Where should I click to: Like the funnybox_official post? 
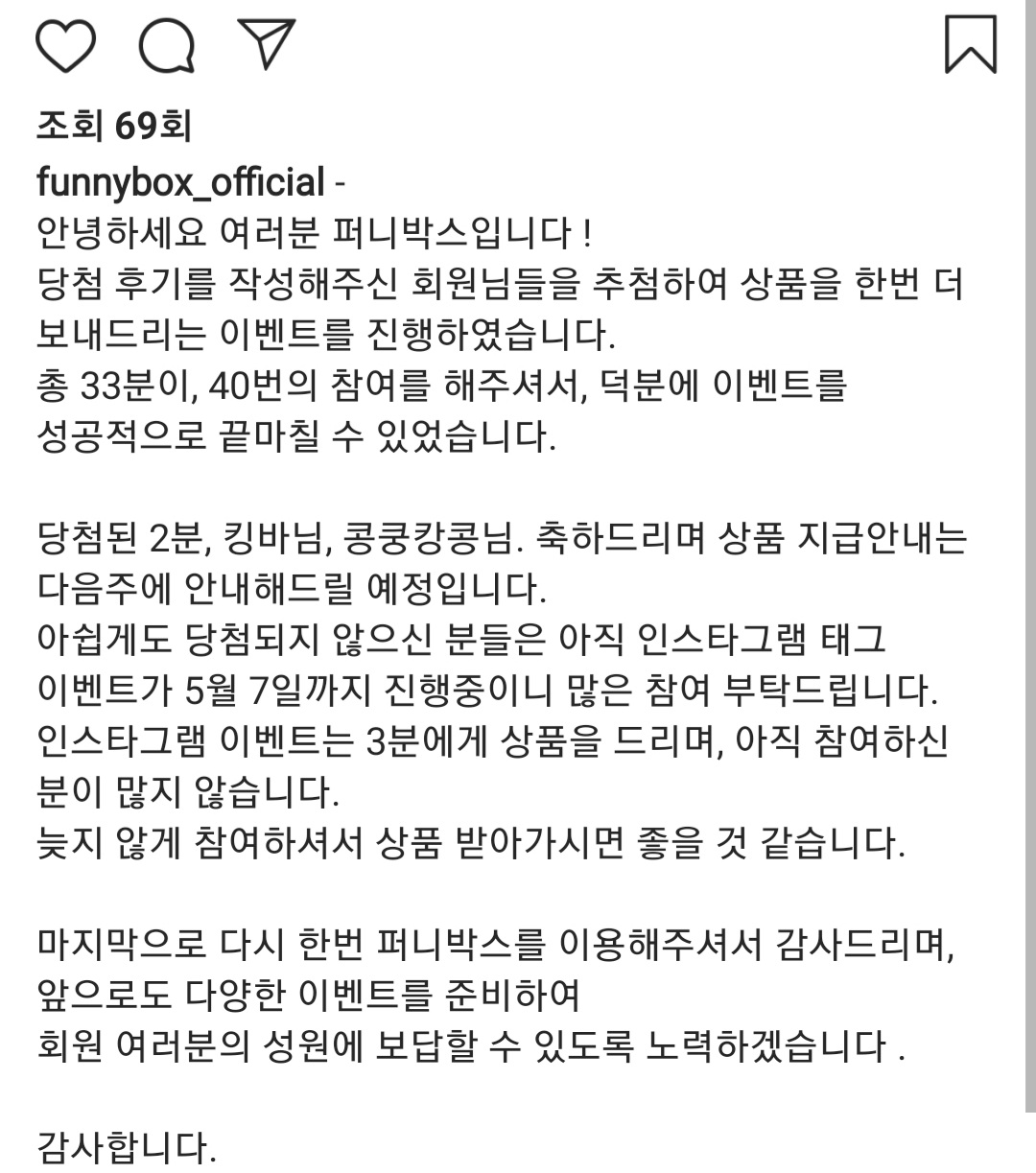66,46
